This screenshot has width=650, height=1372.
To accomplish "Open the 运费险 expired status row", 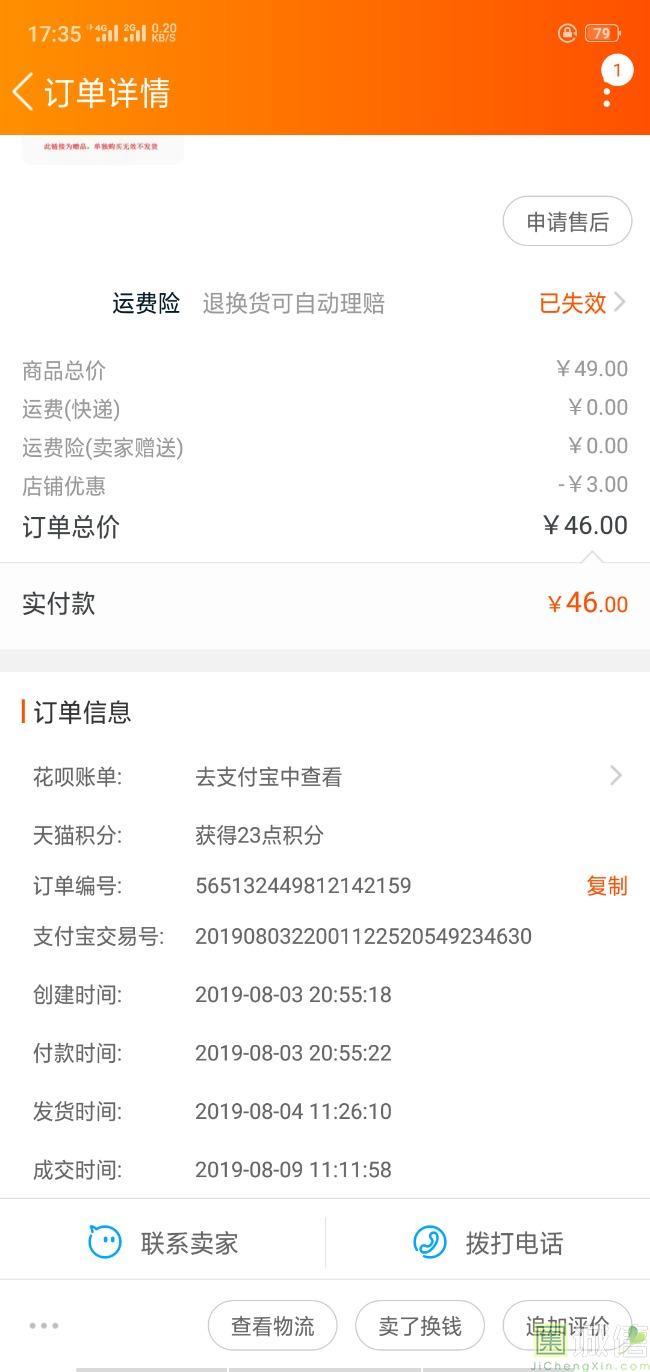I will coord(582,303).
